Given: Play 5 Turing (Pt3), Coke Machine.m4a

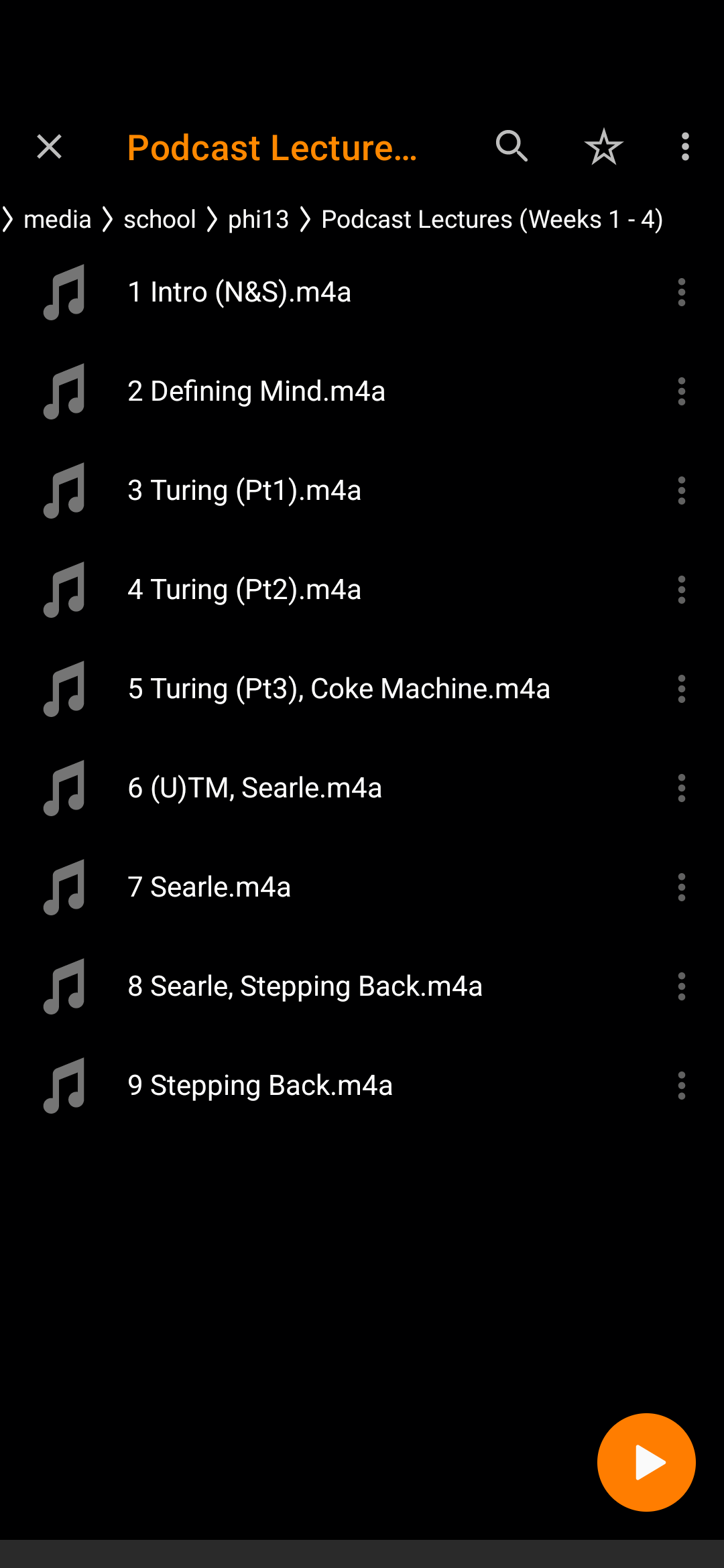Looking at the screenshot, I should click(362, 689).
